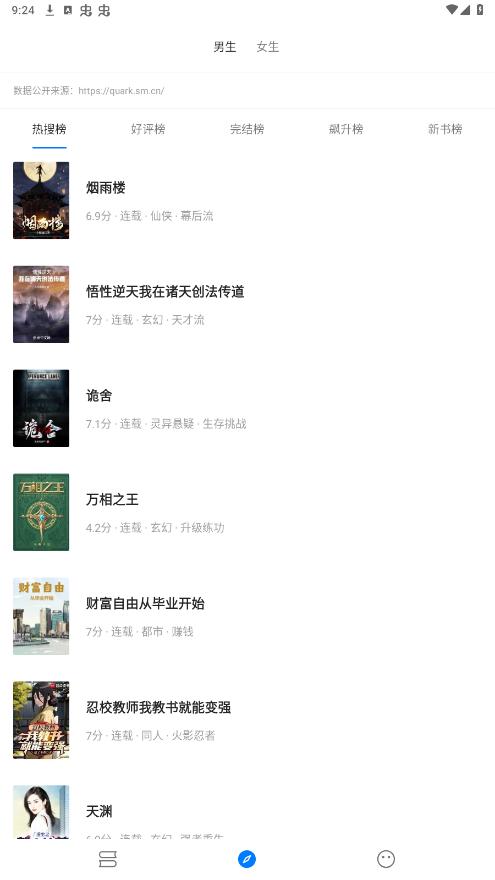Open the book 诡舍
495x880 pixels.
248,408
